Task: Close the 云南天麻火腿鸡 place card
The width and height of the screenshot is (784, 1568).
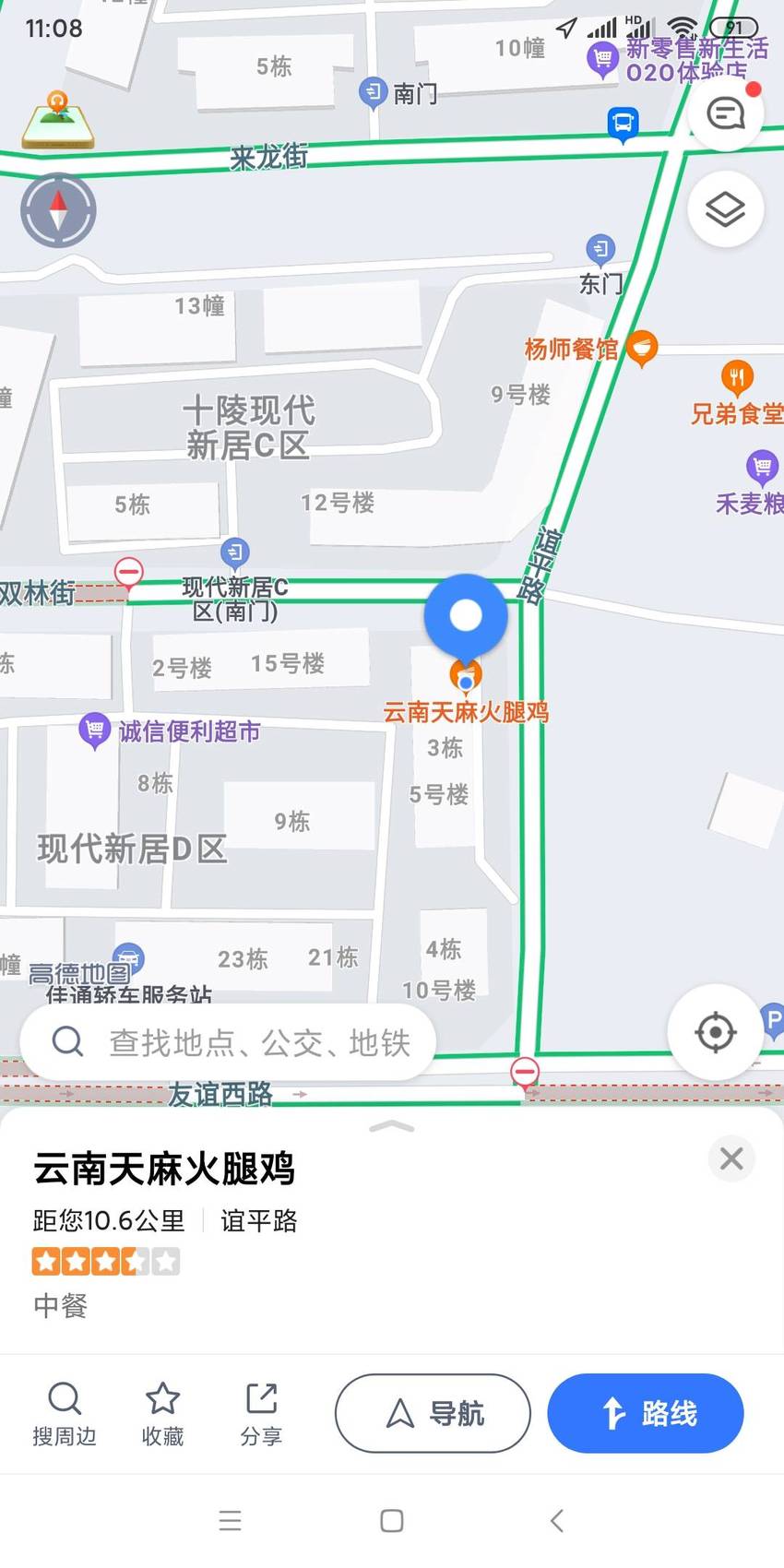Action: [731, 1158]
